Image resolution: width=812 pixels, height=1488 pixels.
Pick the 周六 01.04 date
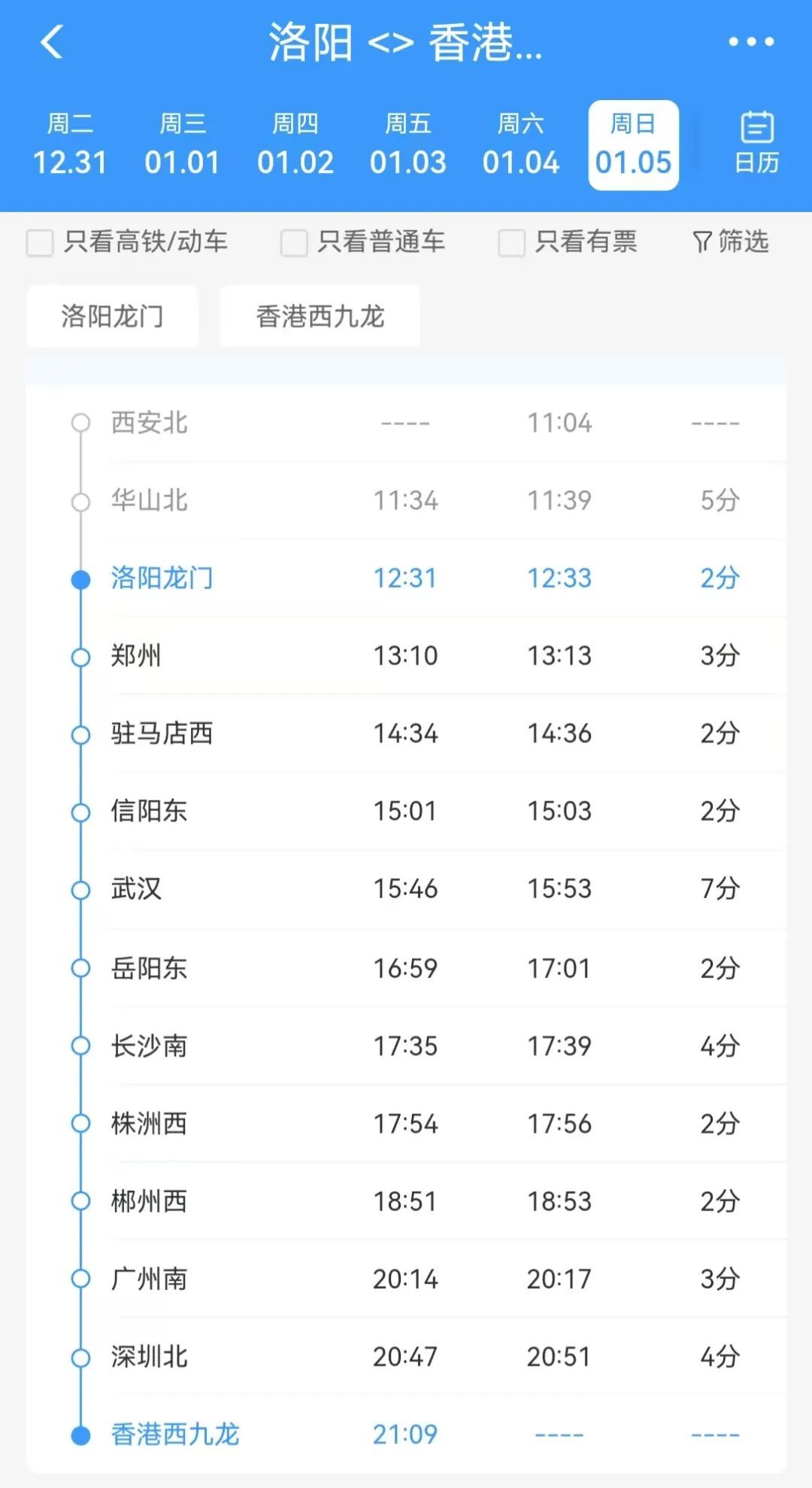click(520, 145)
